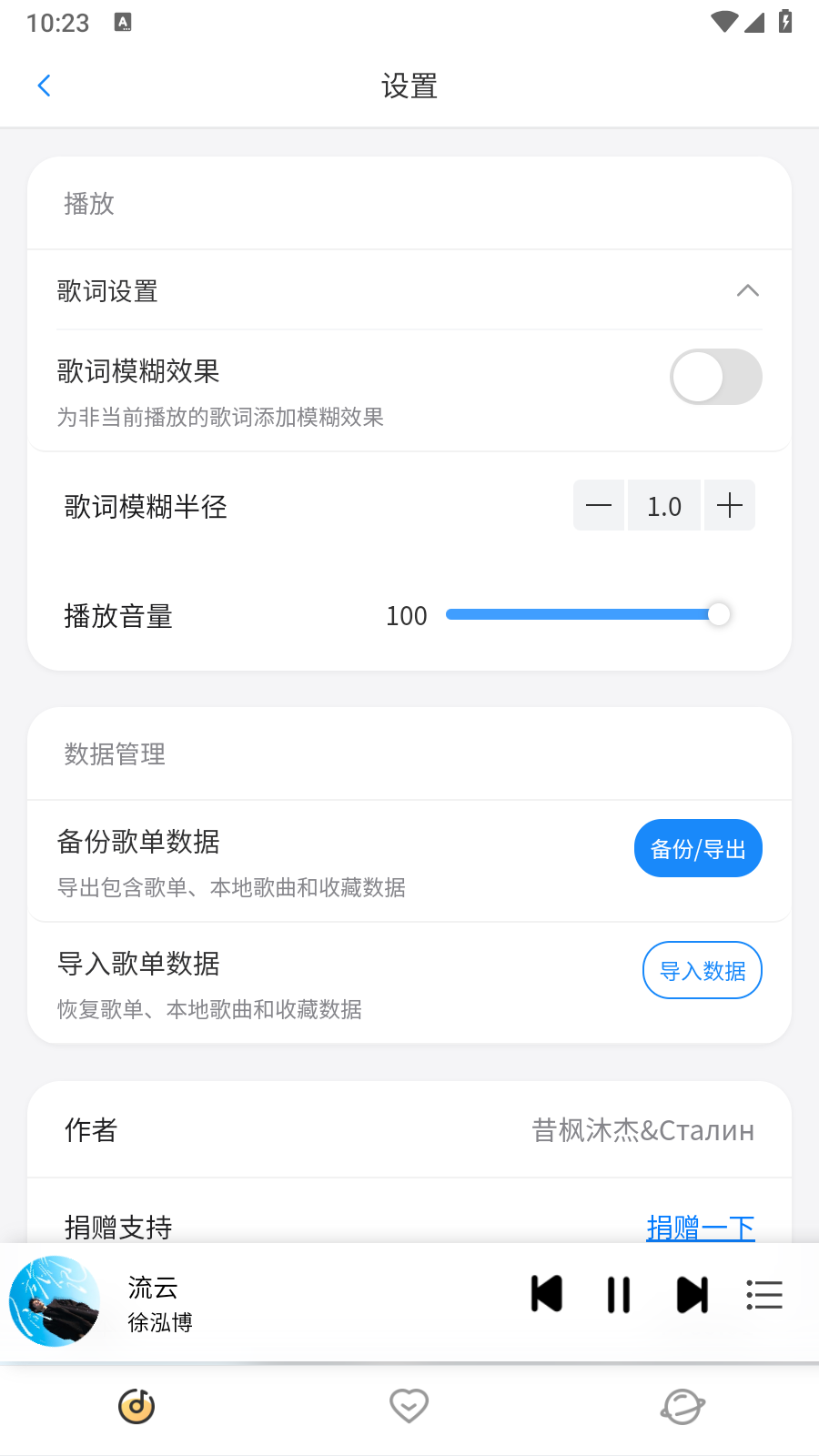The image size is (819, 1456).
Task: Tap the 备份/导出 button
Action: [698, 849]
